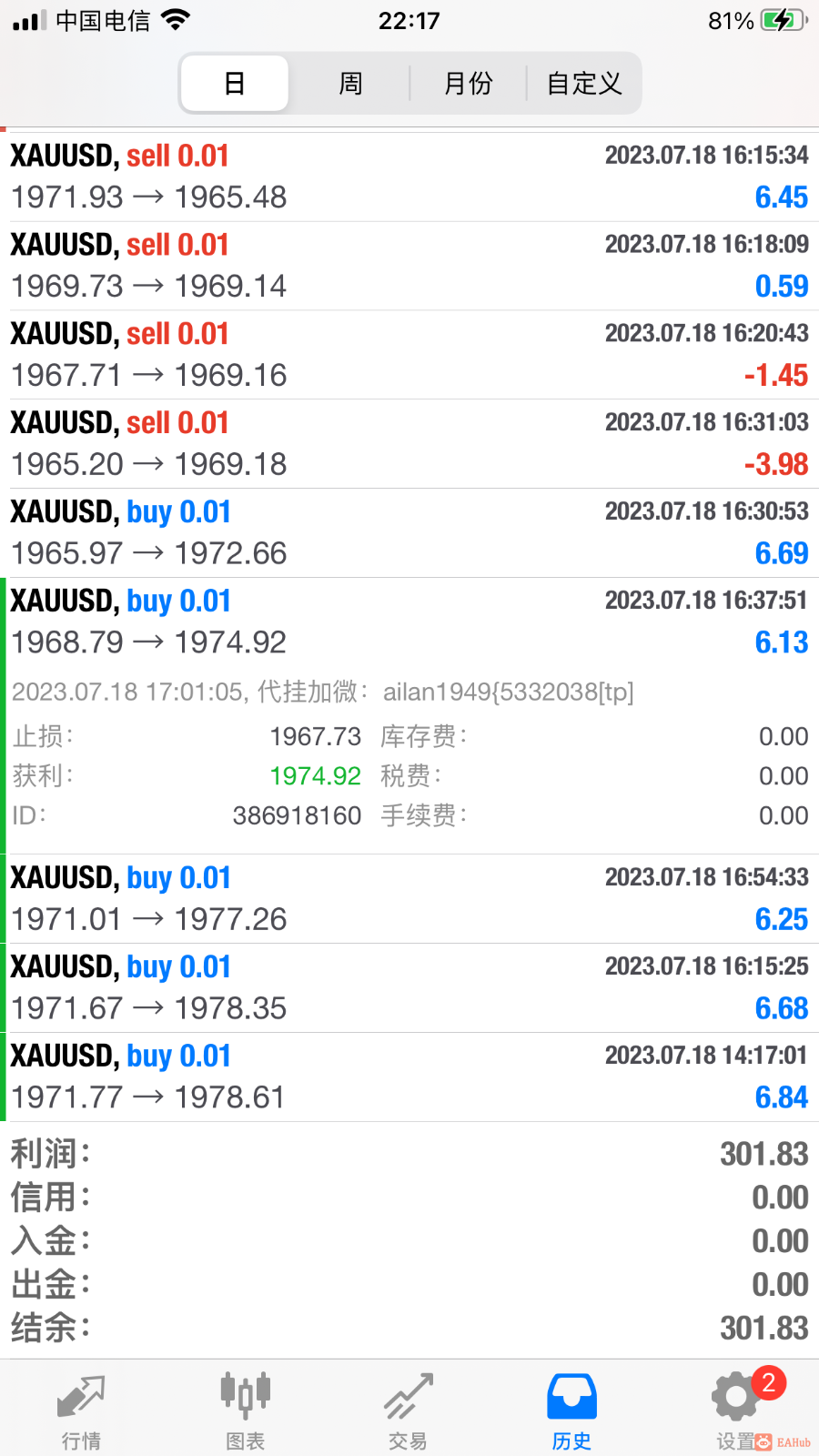Expand the buy trade with 6.84 profit

(x=409, y=1077)
